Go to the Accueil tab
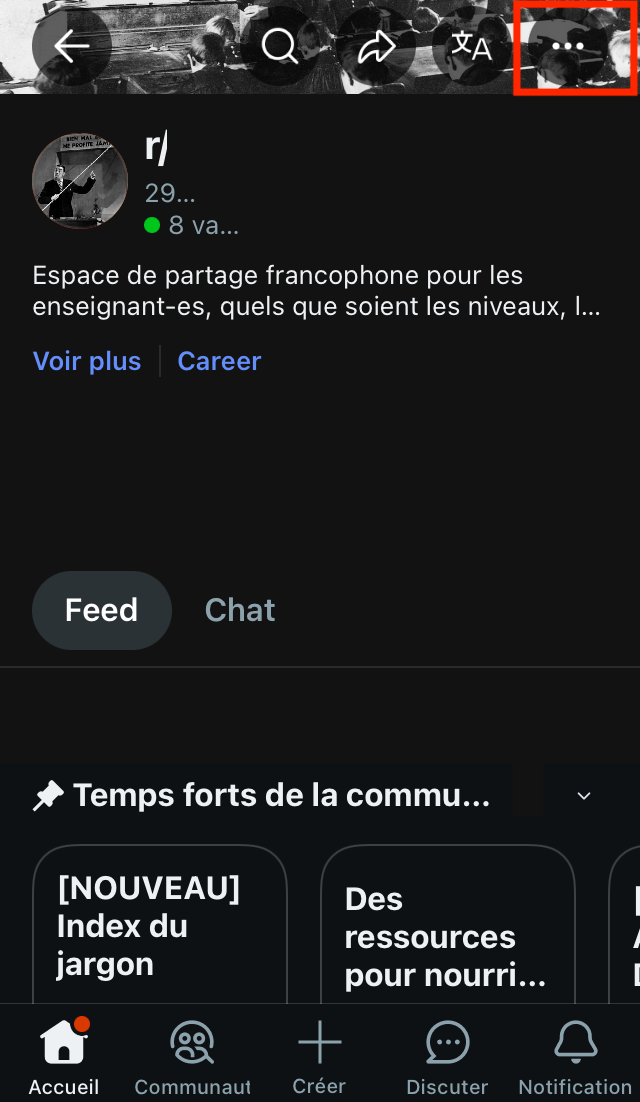This screenshot has height=1102, width=640. coord(63,1058)
